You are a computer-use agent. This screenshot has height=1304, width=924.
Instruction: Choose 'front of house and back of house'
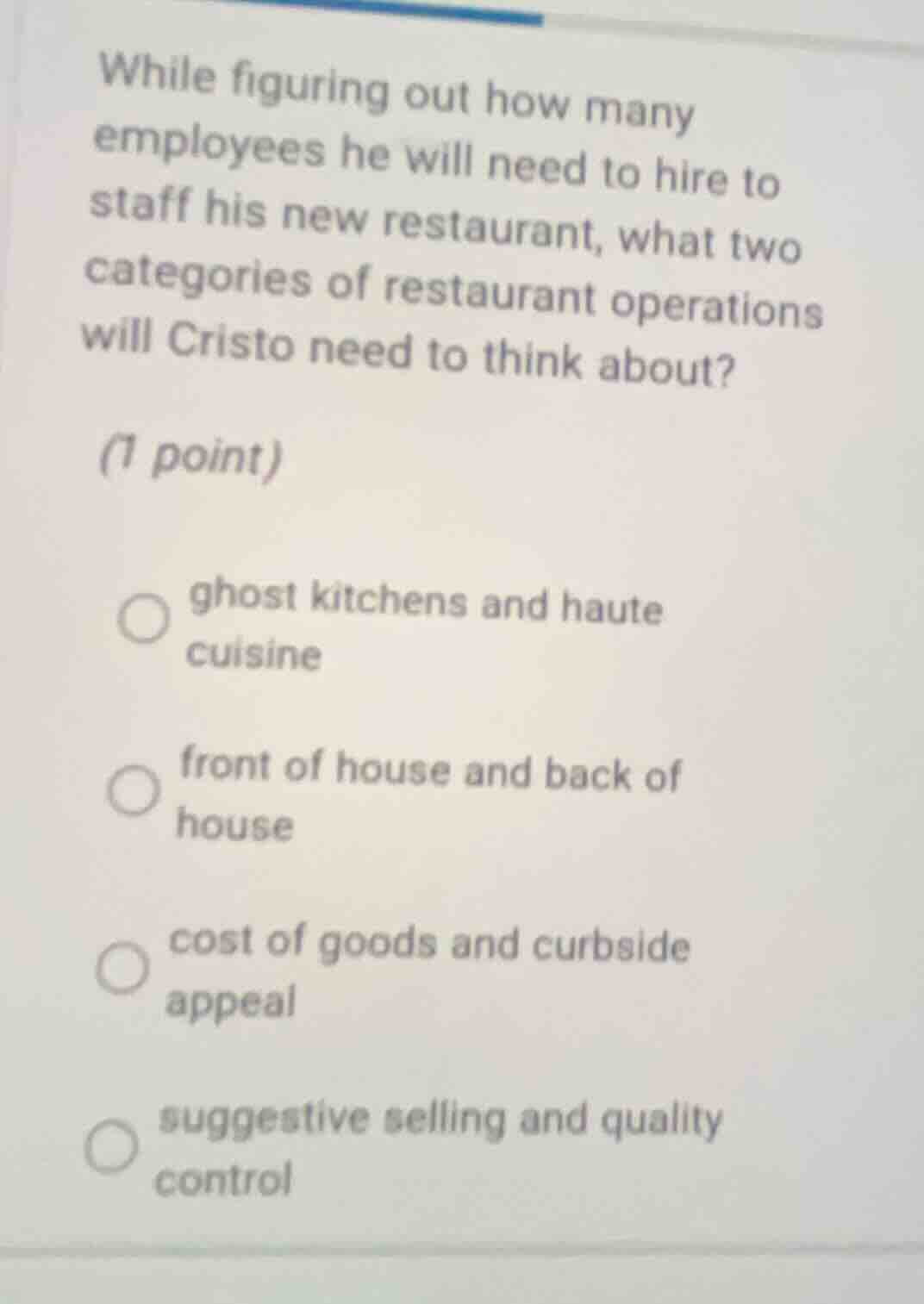134,791
